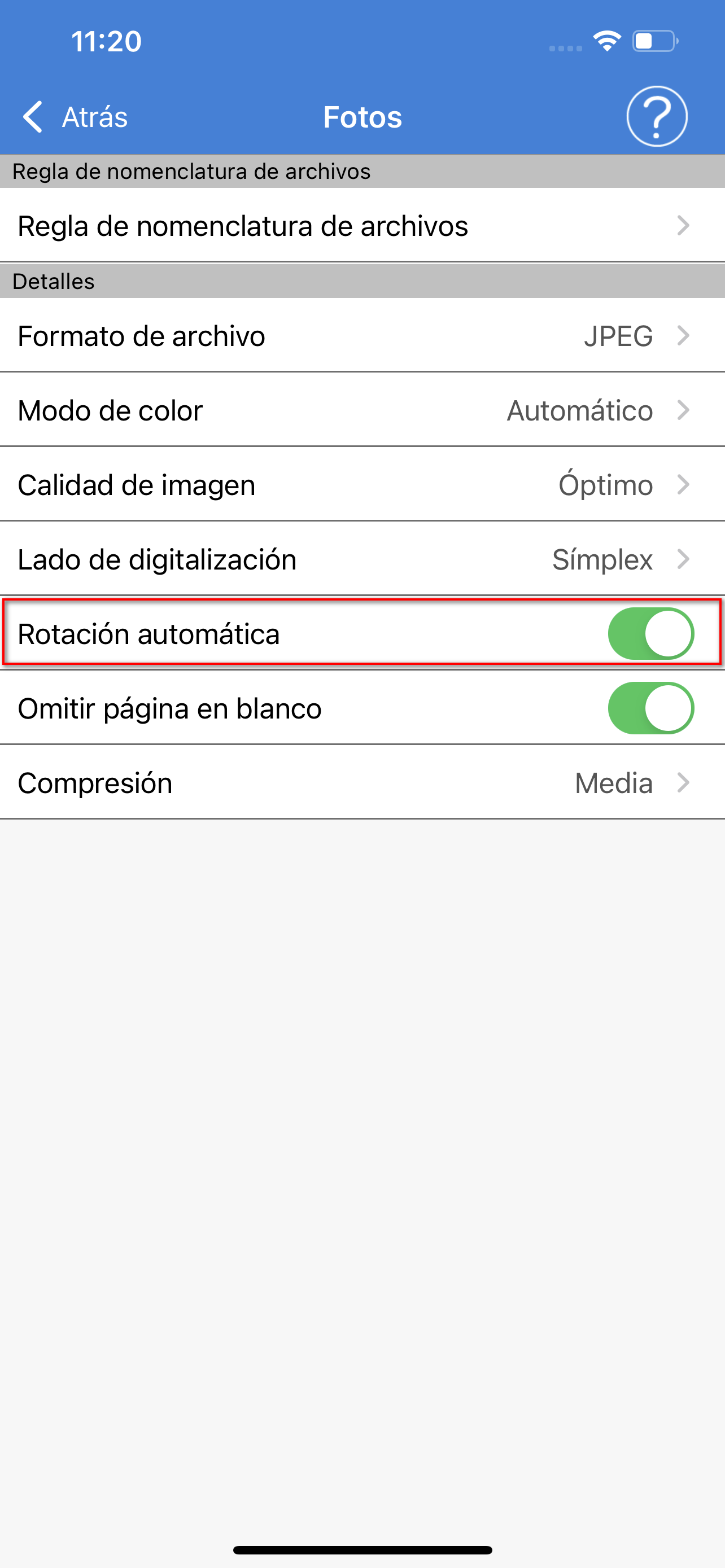725x1568 pixels.
Task: Open Modo de color setting
Action: [x=362, y=410]
